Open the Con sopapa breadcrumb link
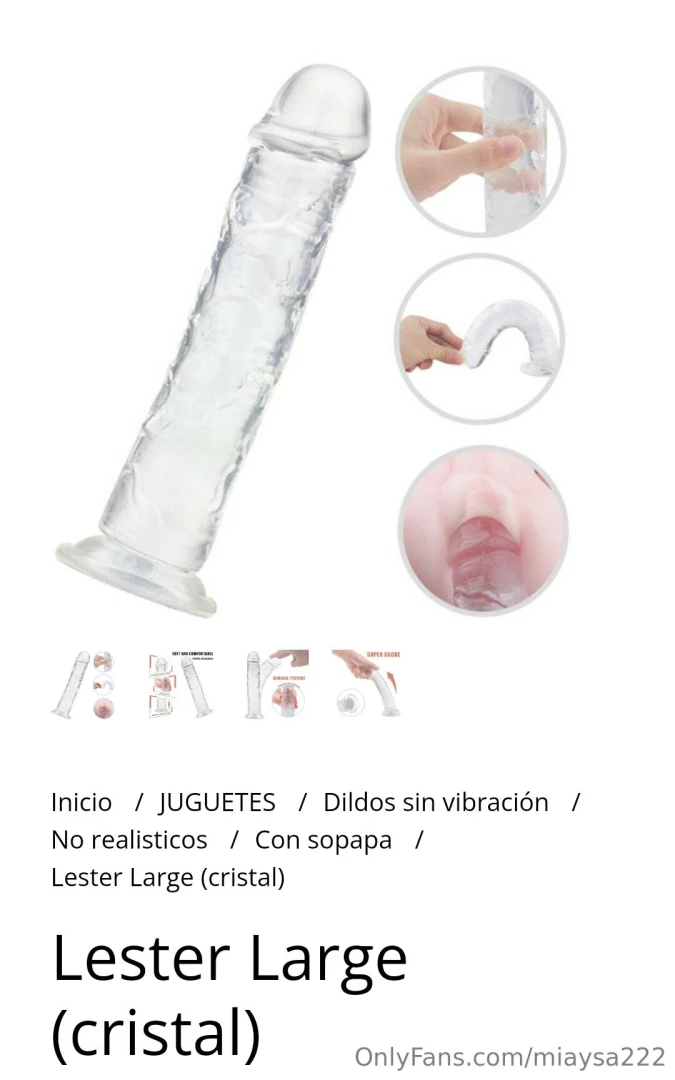 coord(323,840)
